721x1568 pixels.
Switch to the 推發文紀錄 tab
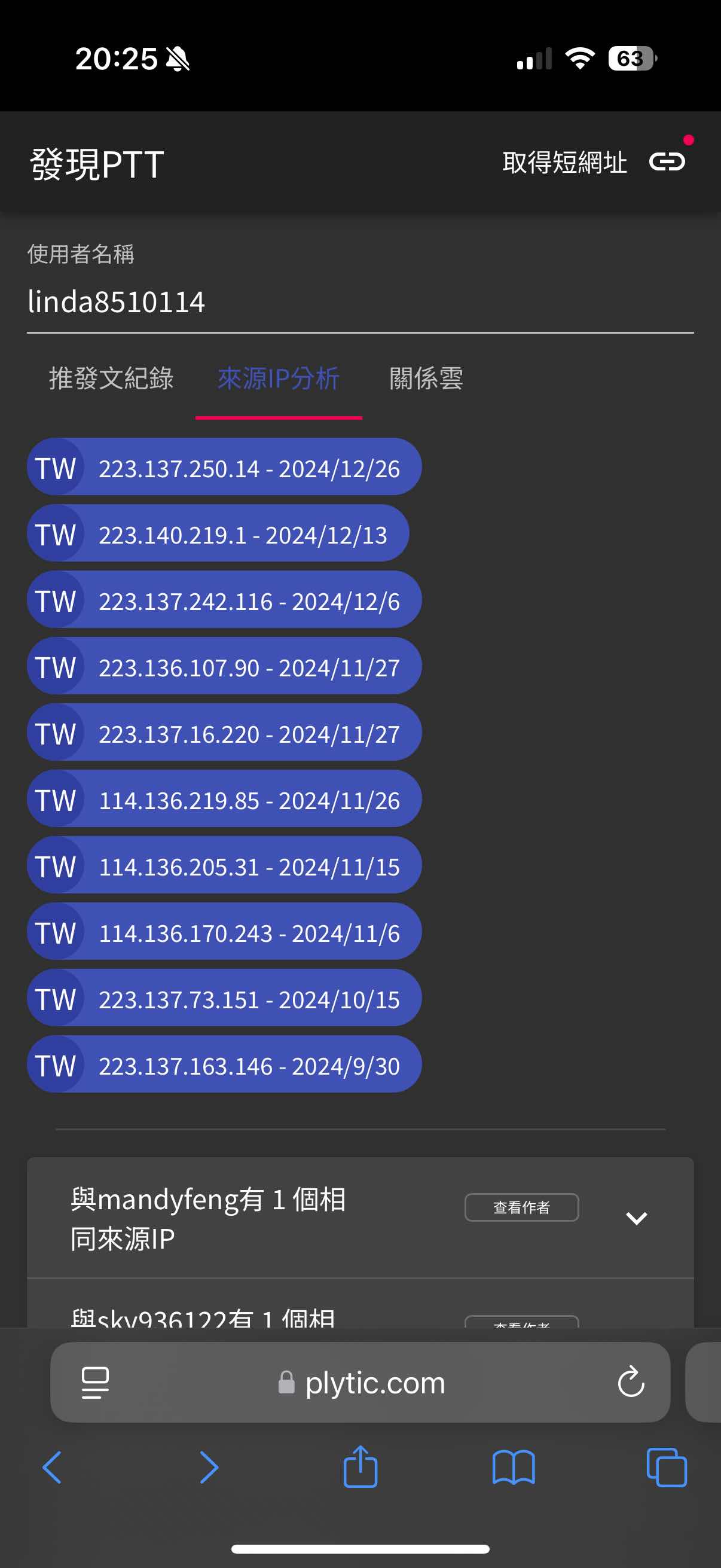[111, 379]
